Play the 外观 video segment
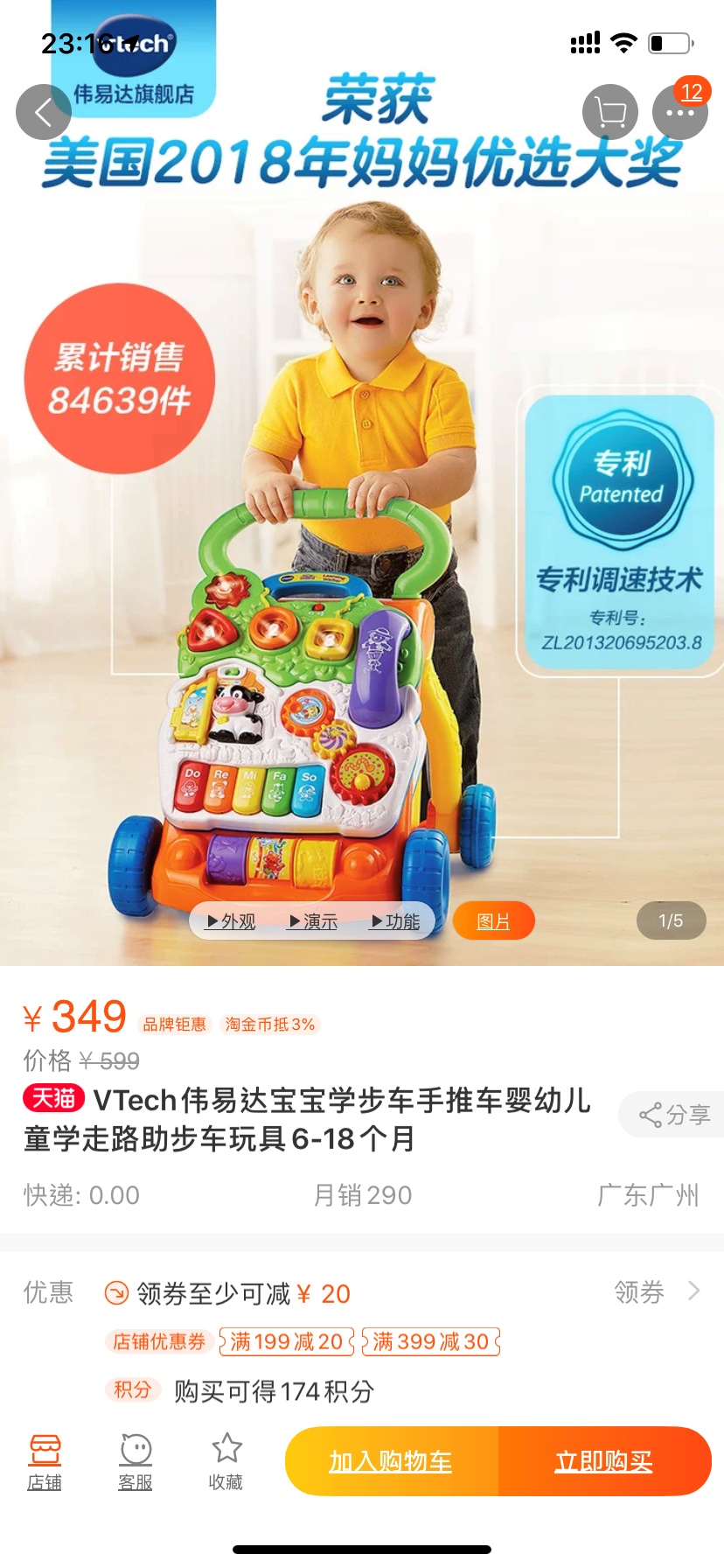 pyautogui.click(x=231, y=921)
